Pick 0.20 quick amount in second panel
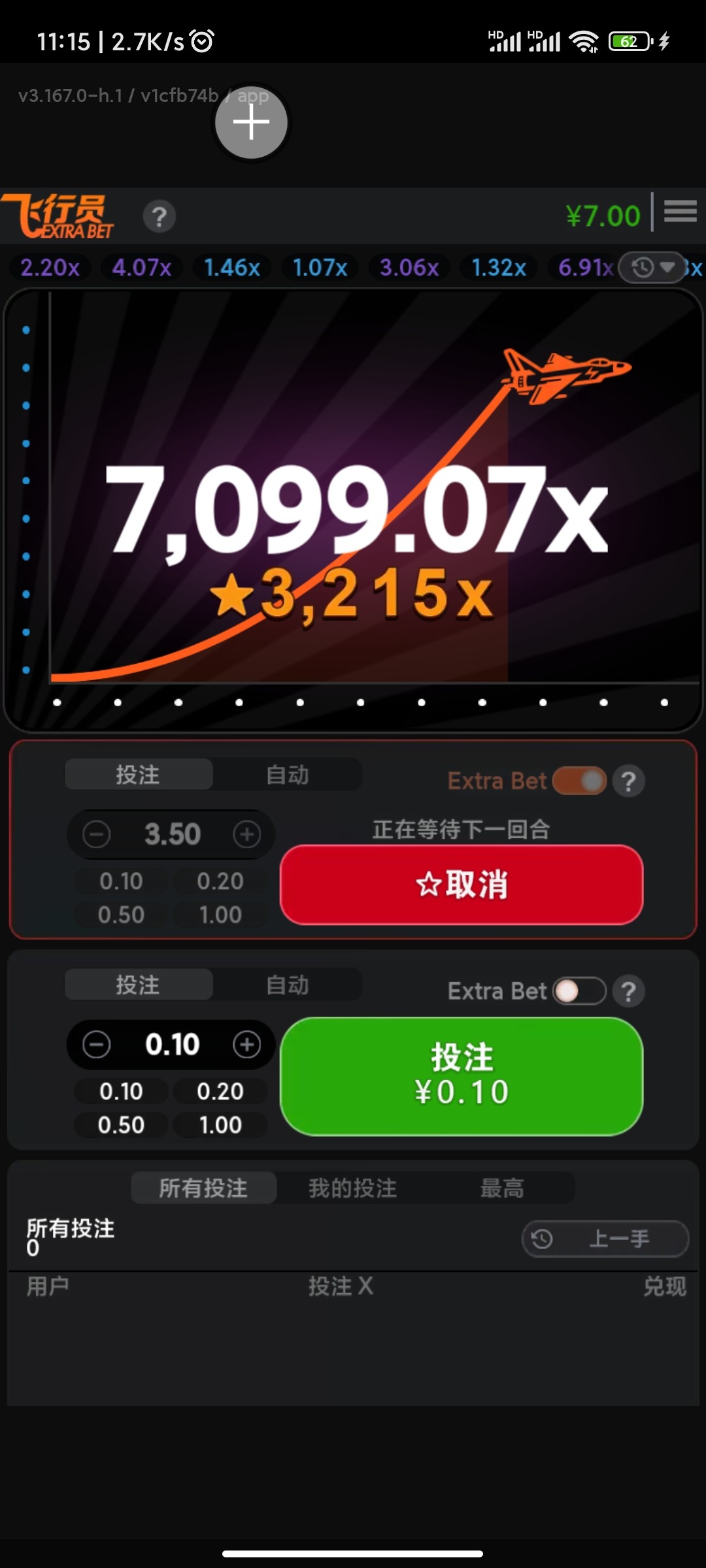 pos(220,1091)
